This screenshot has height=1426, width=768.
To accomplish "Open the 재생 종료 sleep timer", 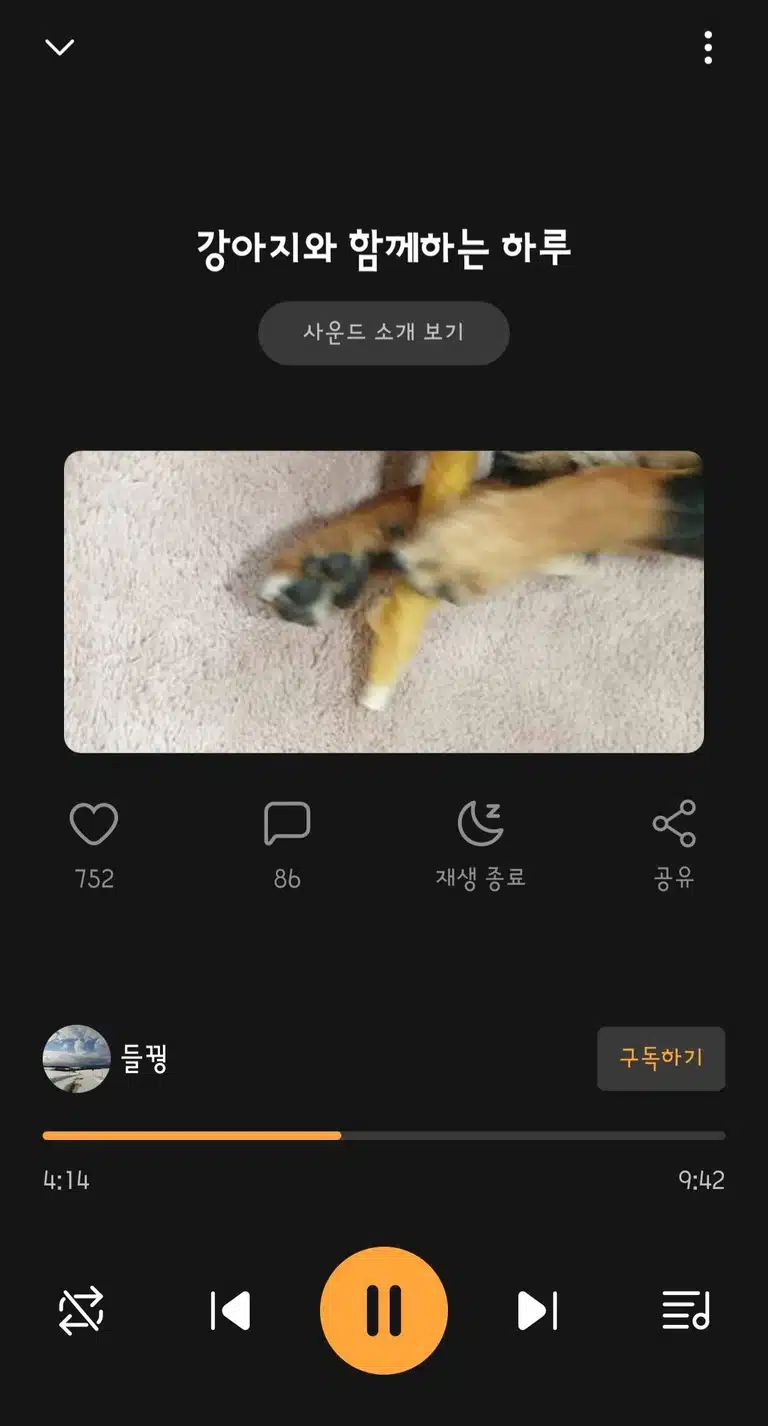I will [x=480, y=824].
